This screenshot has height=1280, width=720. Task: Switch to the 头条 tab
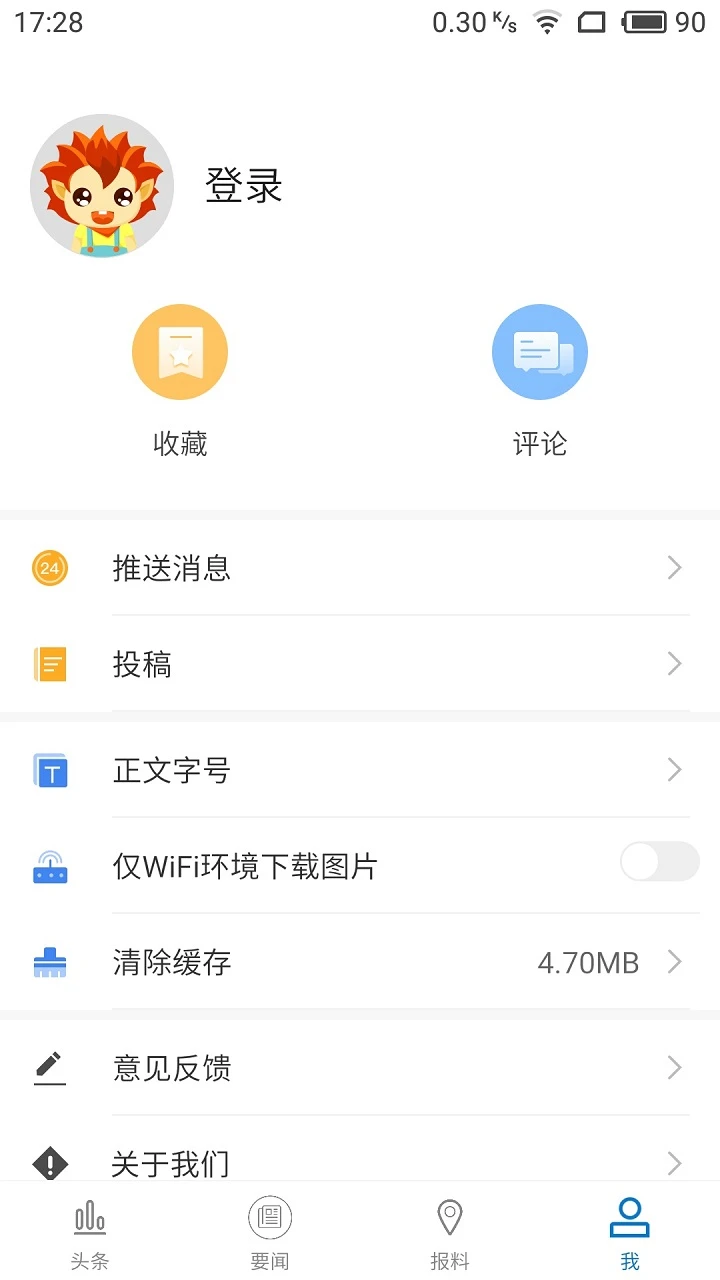point(89,1230)
